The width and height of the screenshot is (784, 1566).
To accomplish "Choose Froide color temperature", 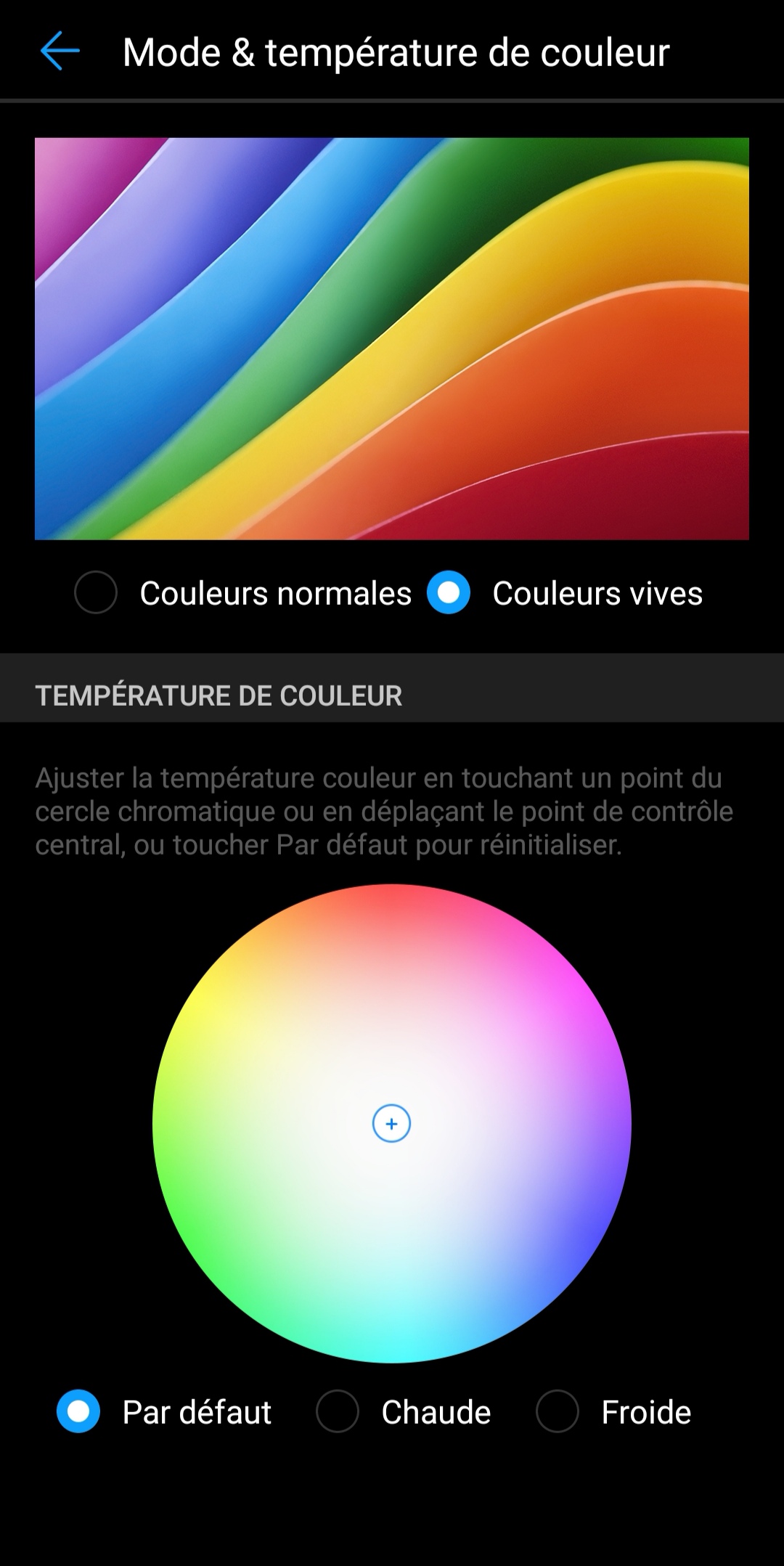I will (x=557, y=1411).
